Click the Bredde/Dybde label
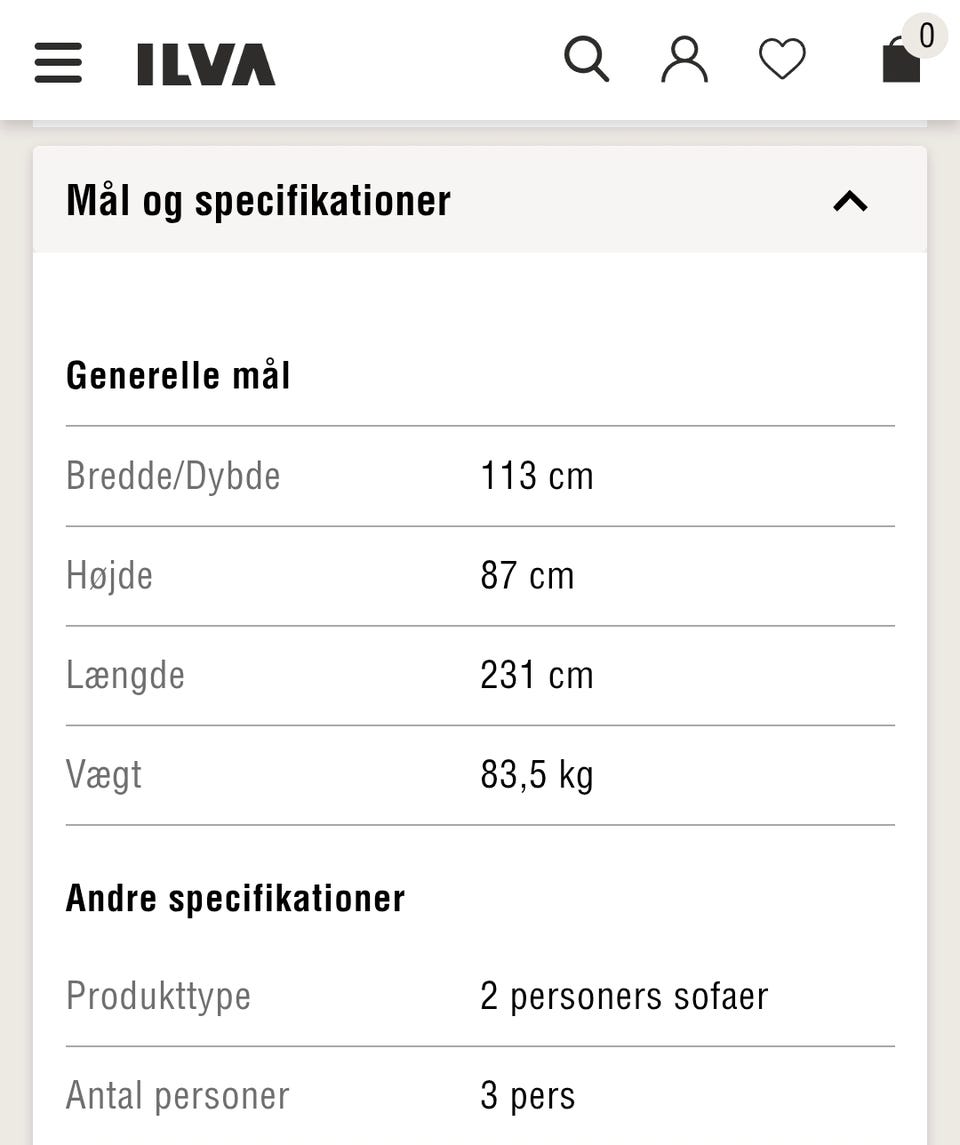The width and height of the screenshot is (960, 1145). (x=172, y=476)
